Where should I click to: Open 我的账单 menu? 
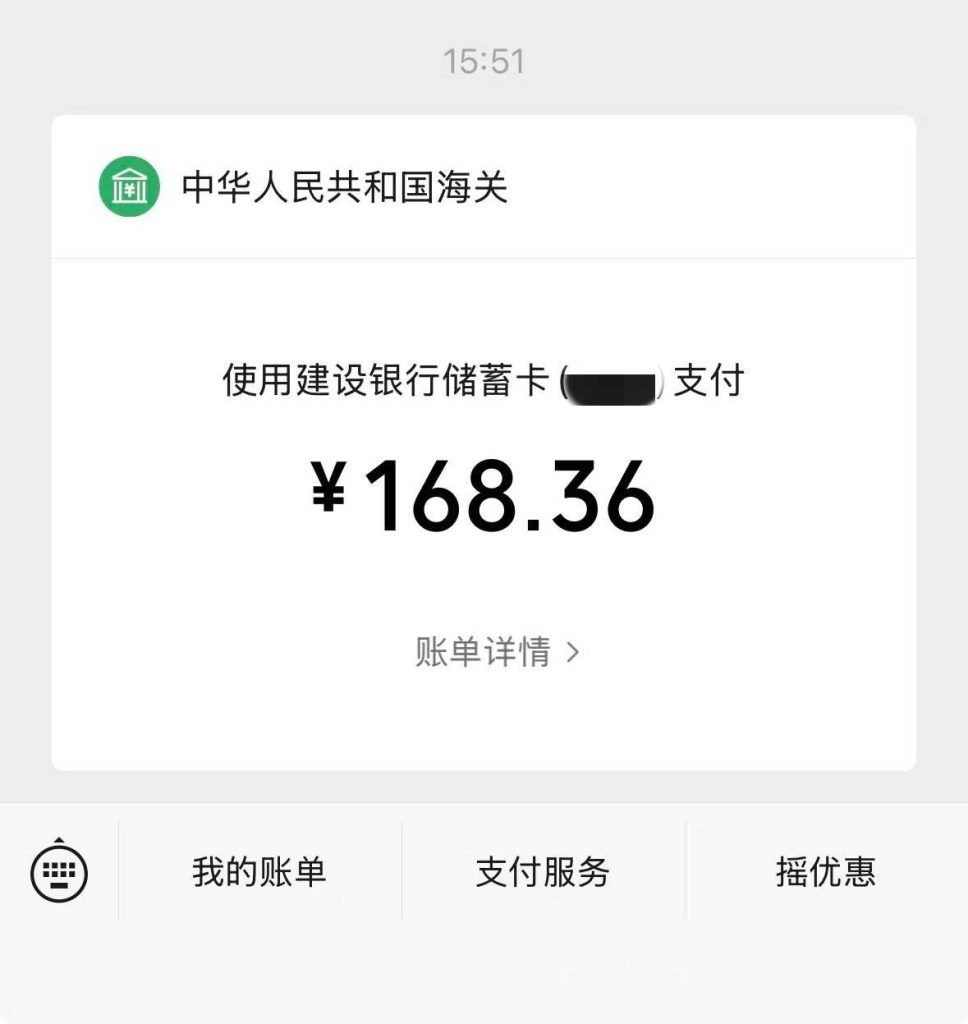(x=259, y=872)
